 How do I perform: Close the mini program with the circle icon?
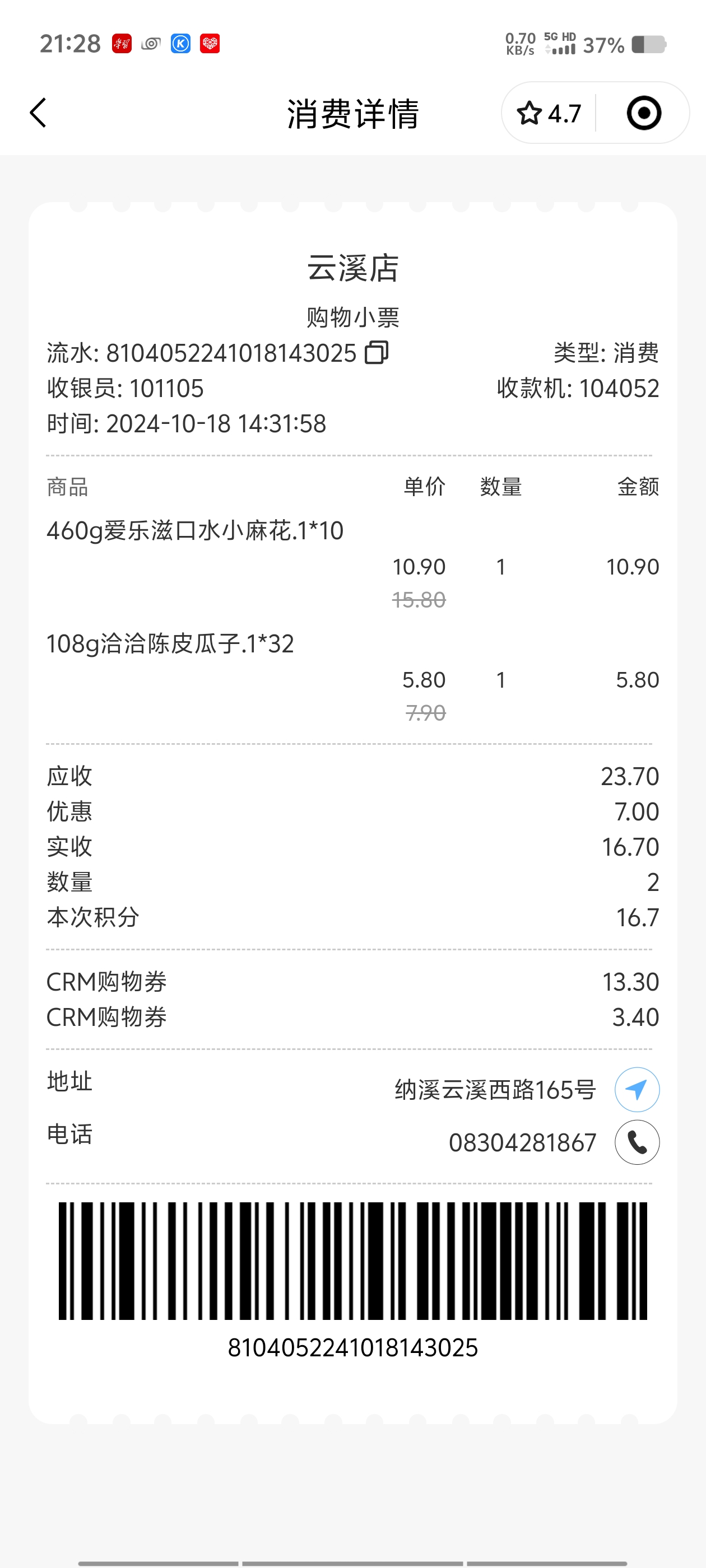click(643, 113)
